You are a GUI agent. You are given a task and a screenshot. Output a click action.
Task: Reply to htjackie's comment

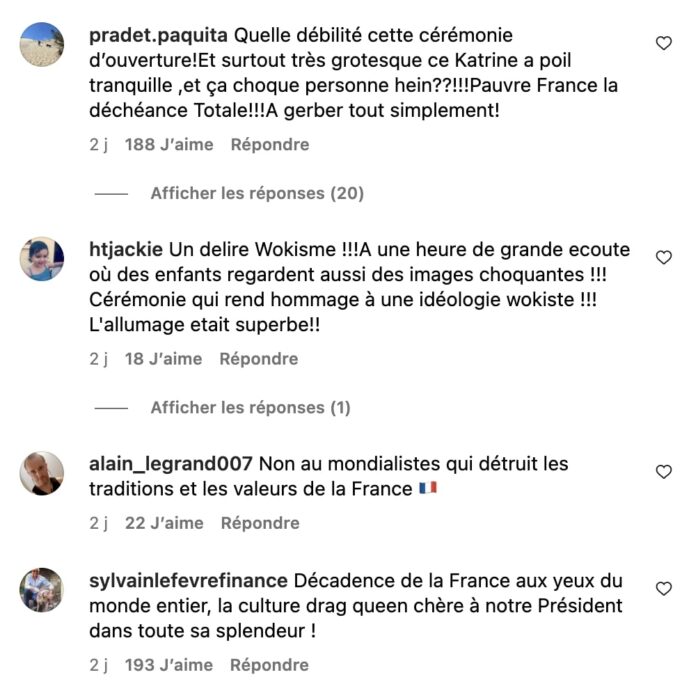click(x=258, y=359)
